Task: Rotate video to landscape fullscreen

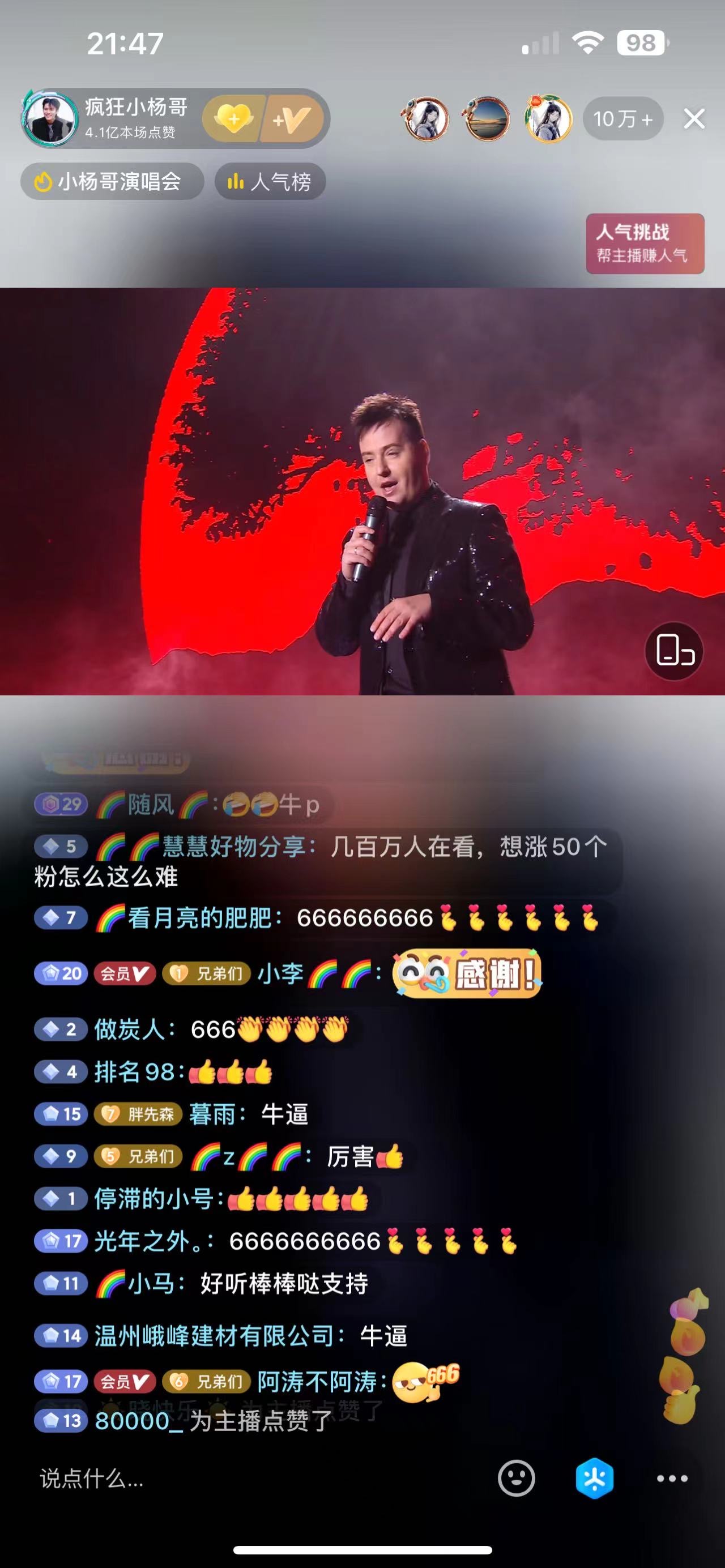Action: point(674,651)
